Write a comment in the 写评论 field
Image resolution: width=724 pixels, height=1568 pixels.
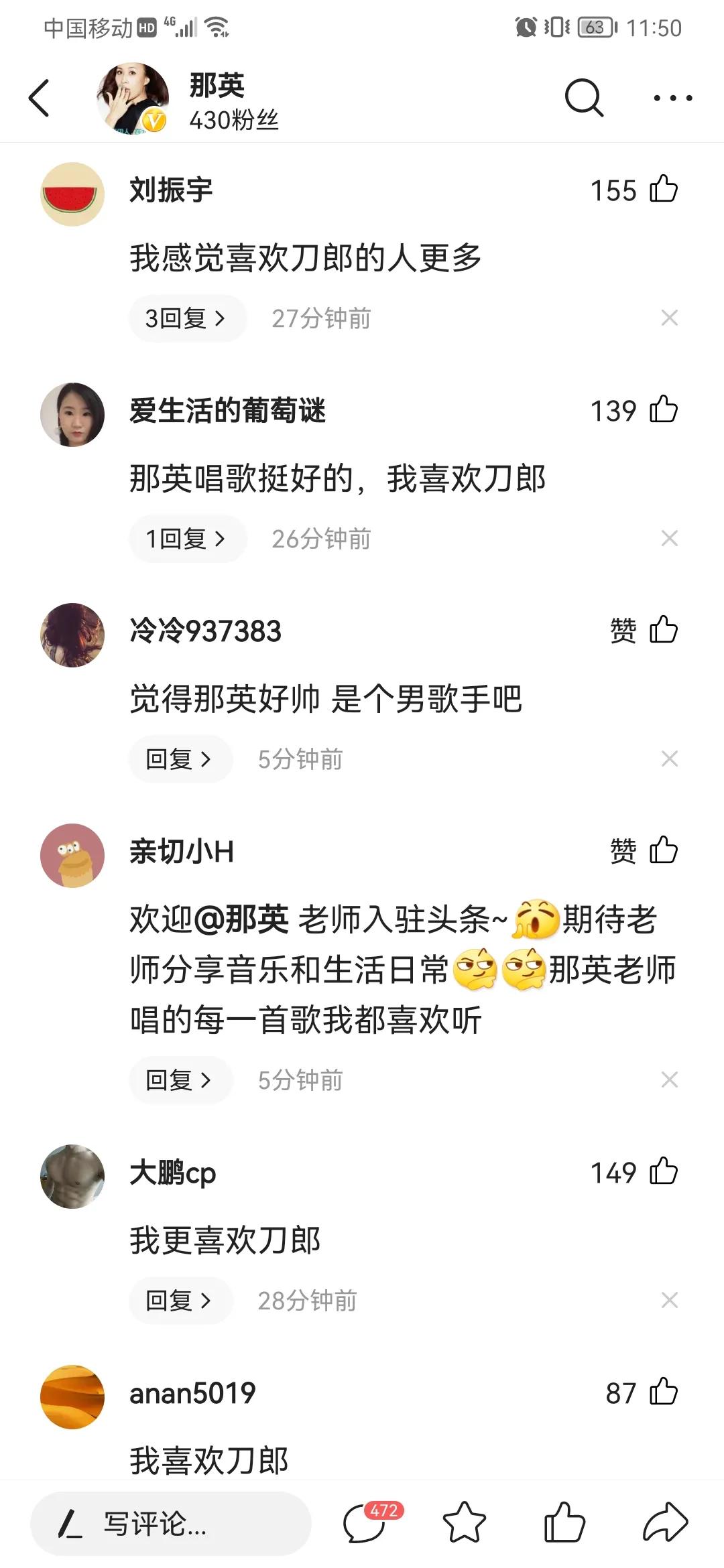[x=171, y=1524]
